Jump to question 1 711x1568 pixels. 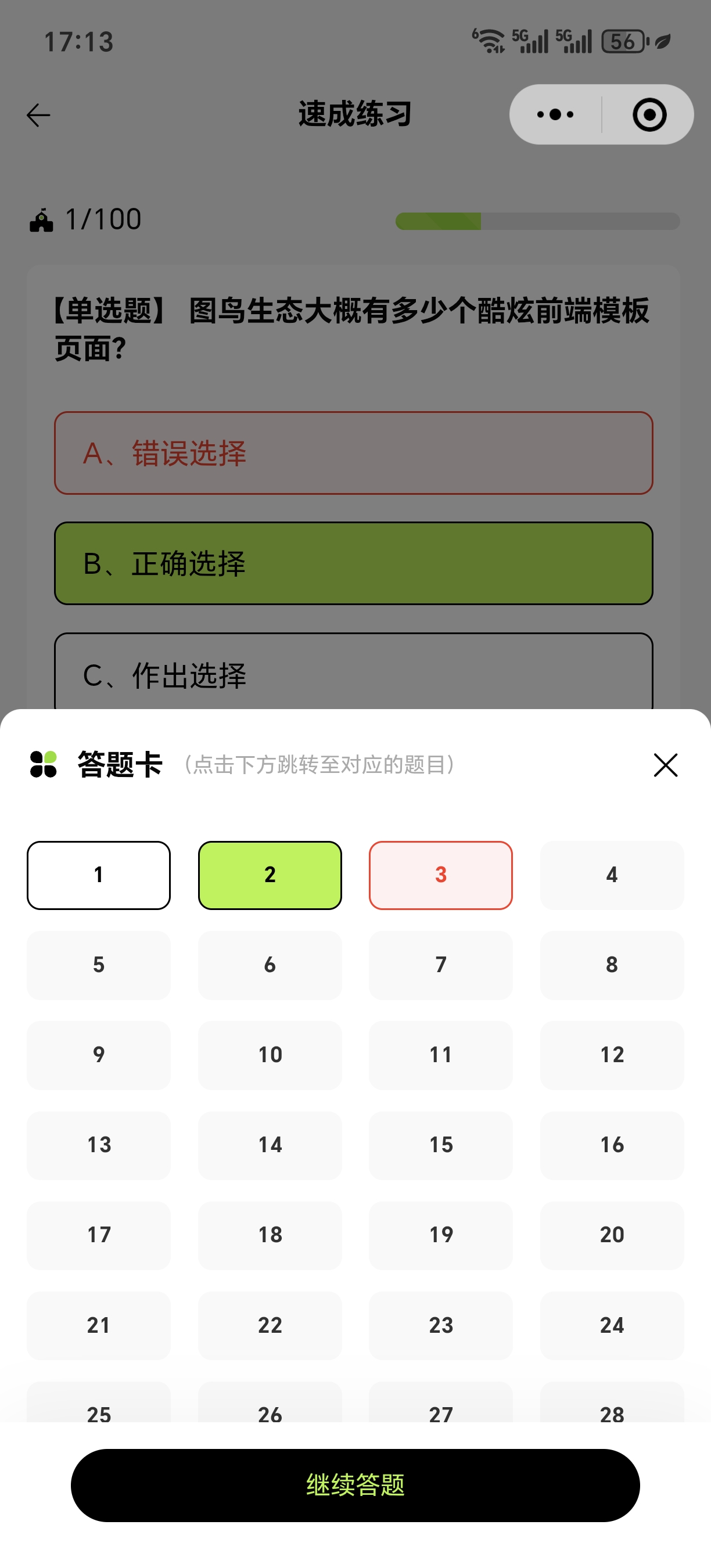click(x=99, y=875)
